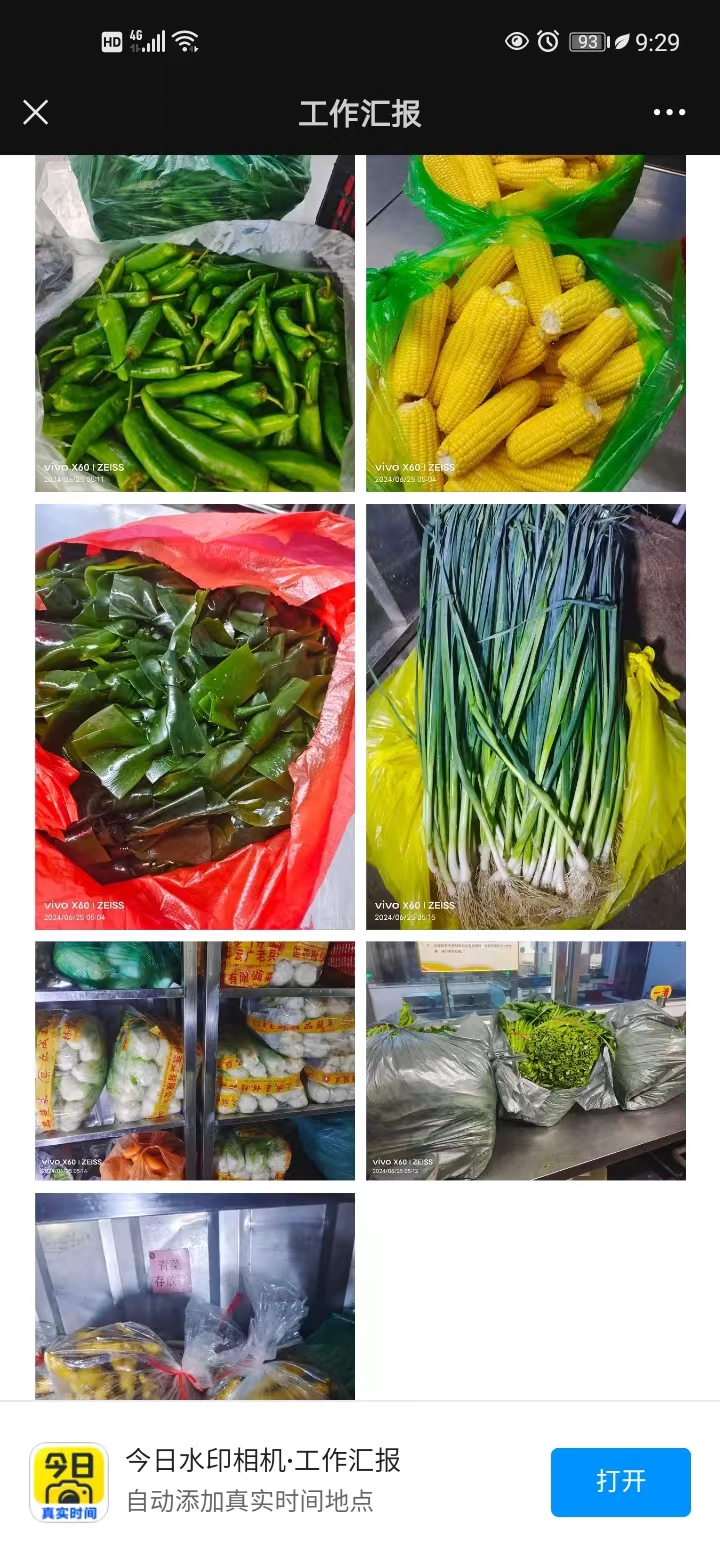Open the three-dot overflow menu
Viewport: 720px width, 1560px height.
click(x=669, y=112)
